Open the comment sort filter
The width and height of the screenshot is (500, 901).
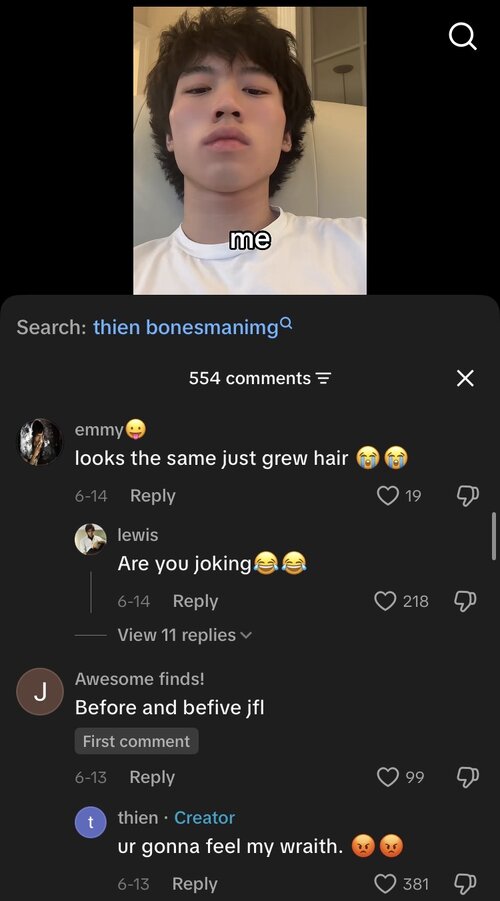pyautogui.click(x=324, y=379)
